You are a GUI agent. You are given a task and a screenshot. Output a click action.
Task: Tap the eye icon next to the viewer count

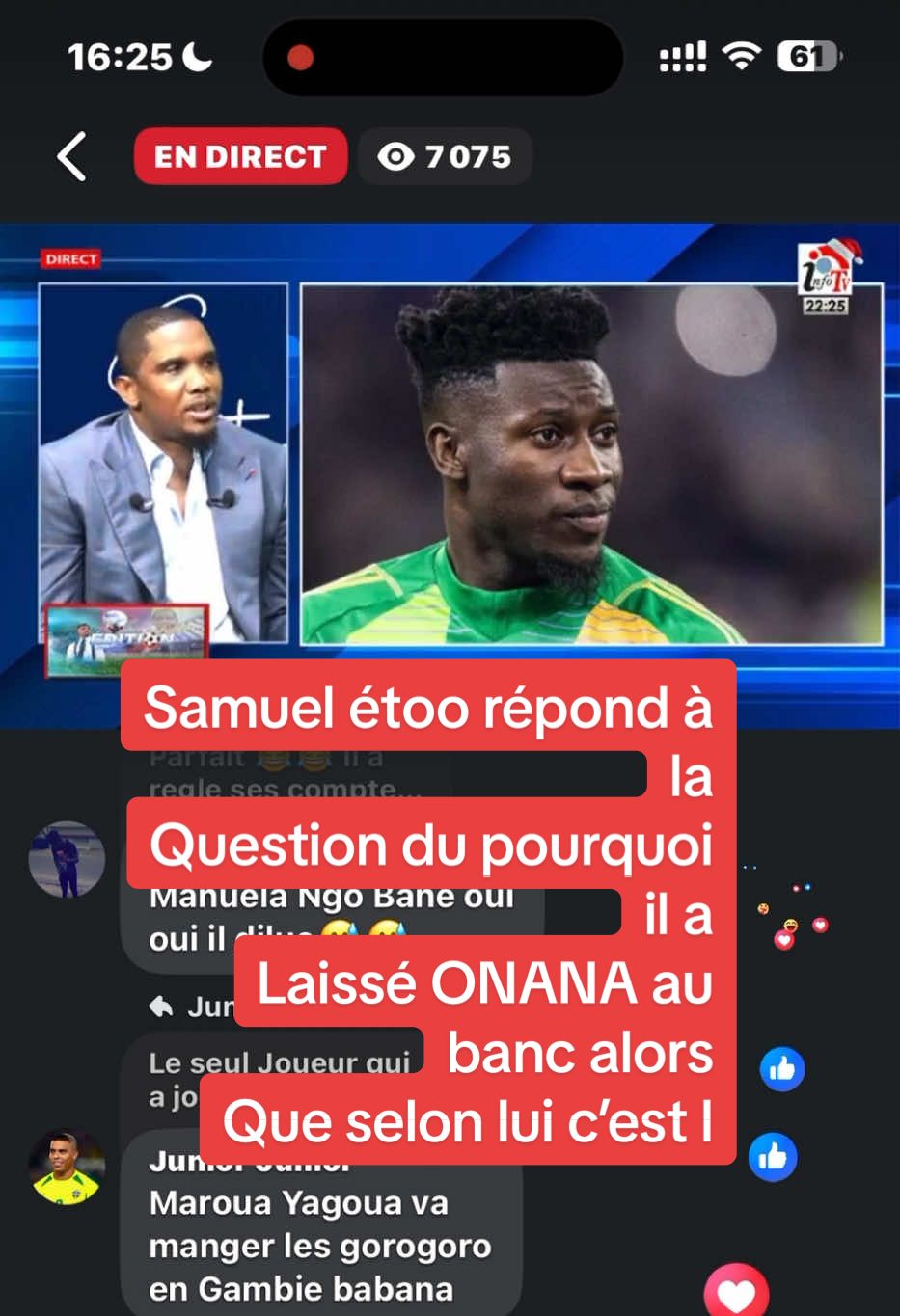[x=398, y=156]
